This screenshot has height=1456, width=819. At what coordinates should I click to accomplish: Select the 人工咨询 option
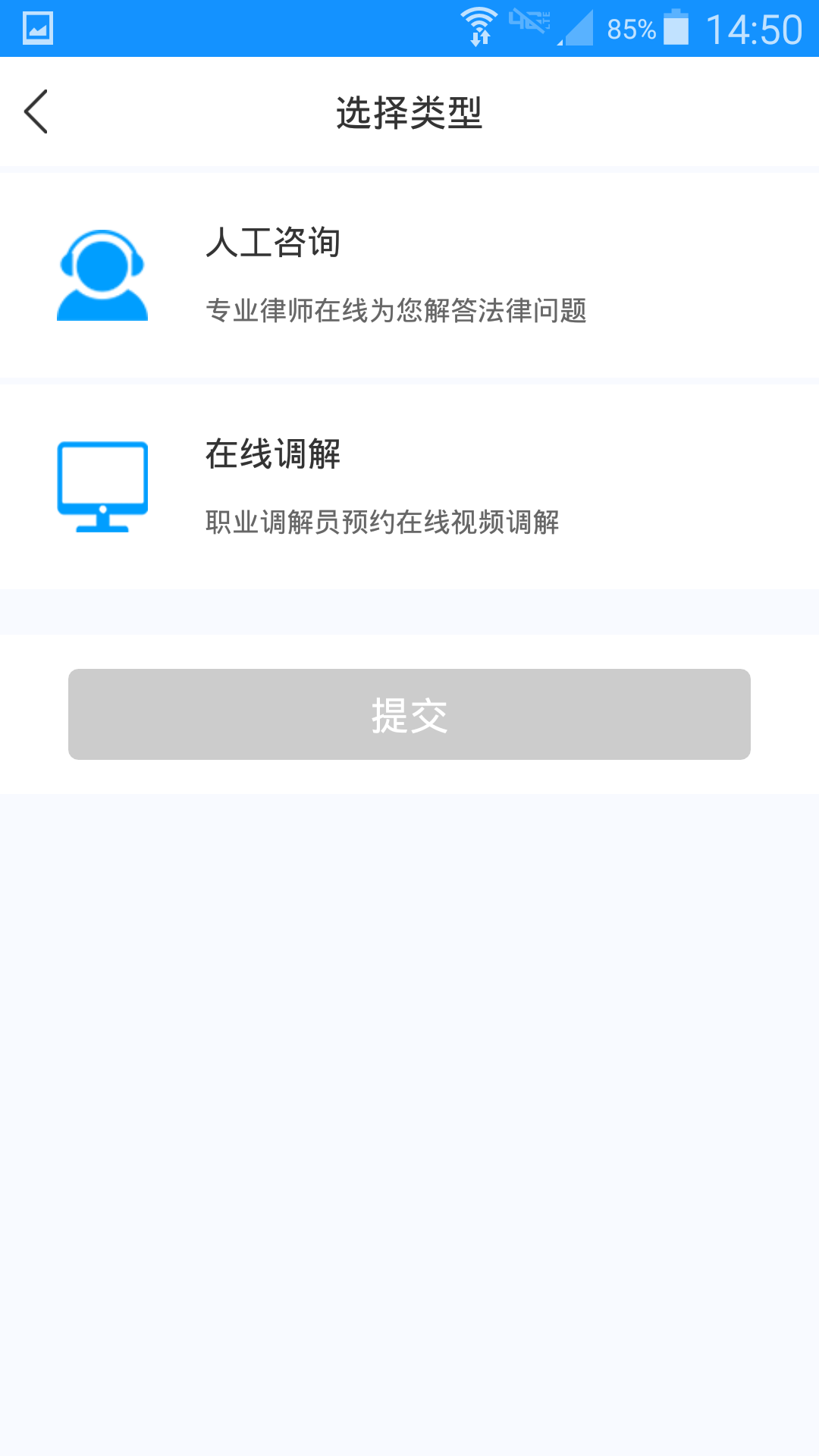409,275
